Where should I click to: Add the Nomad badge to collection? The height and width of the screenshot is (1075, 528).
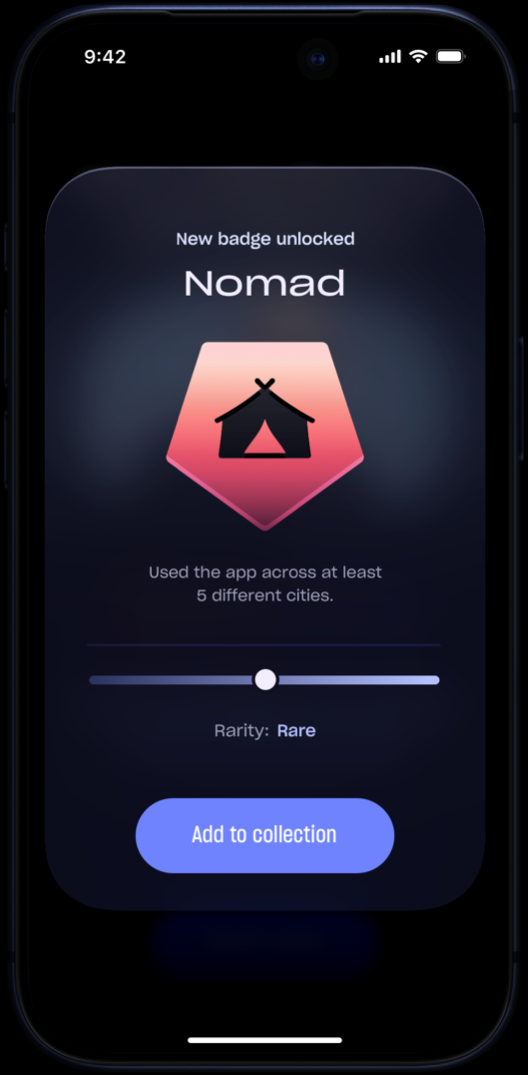(265, 835)
